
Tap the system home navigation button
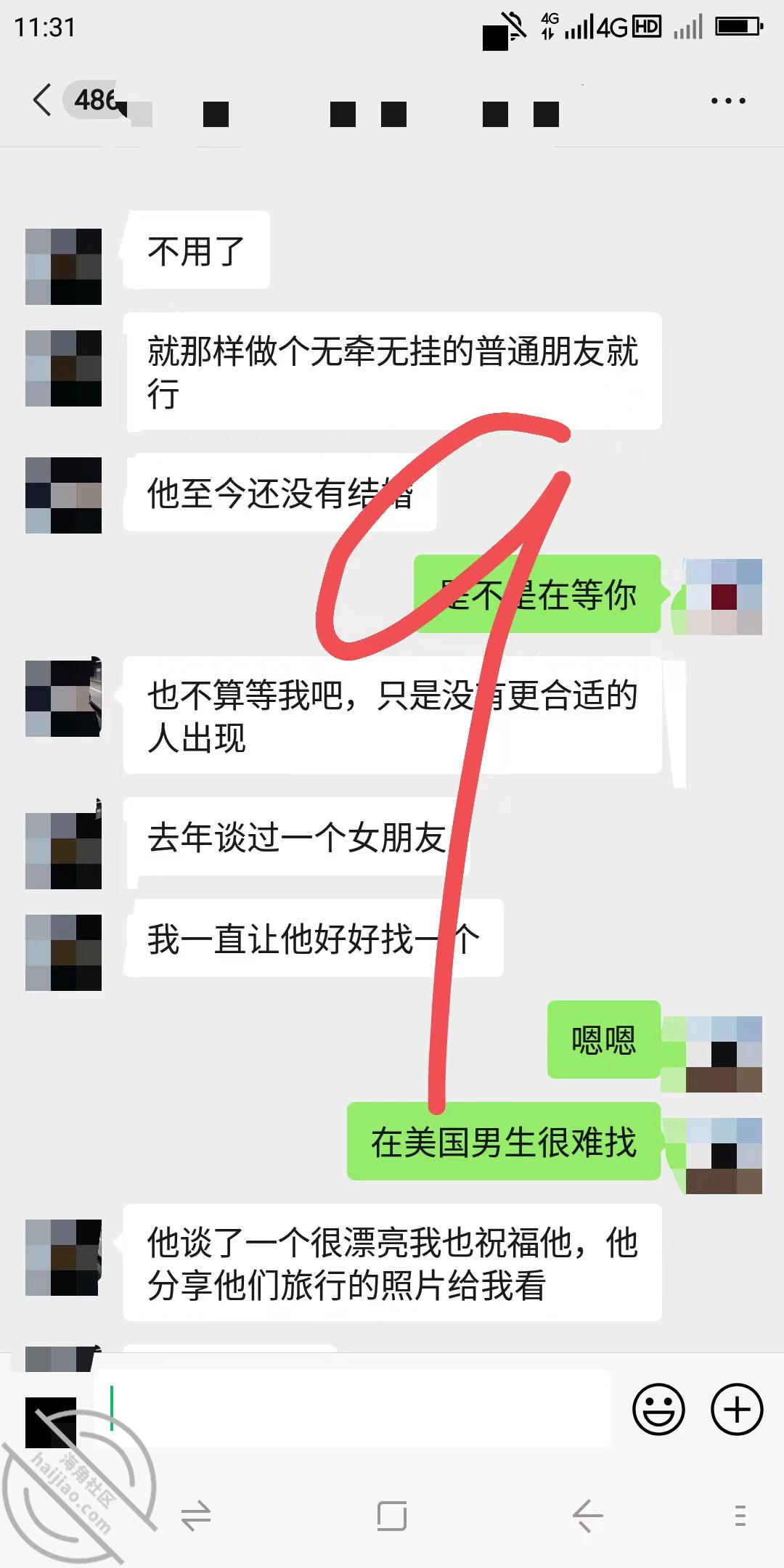392,1516
